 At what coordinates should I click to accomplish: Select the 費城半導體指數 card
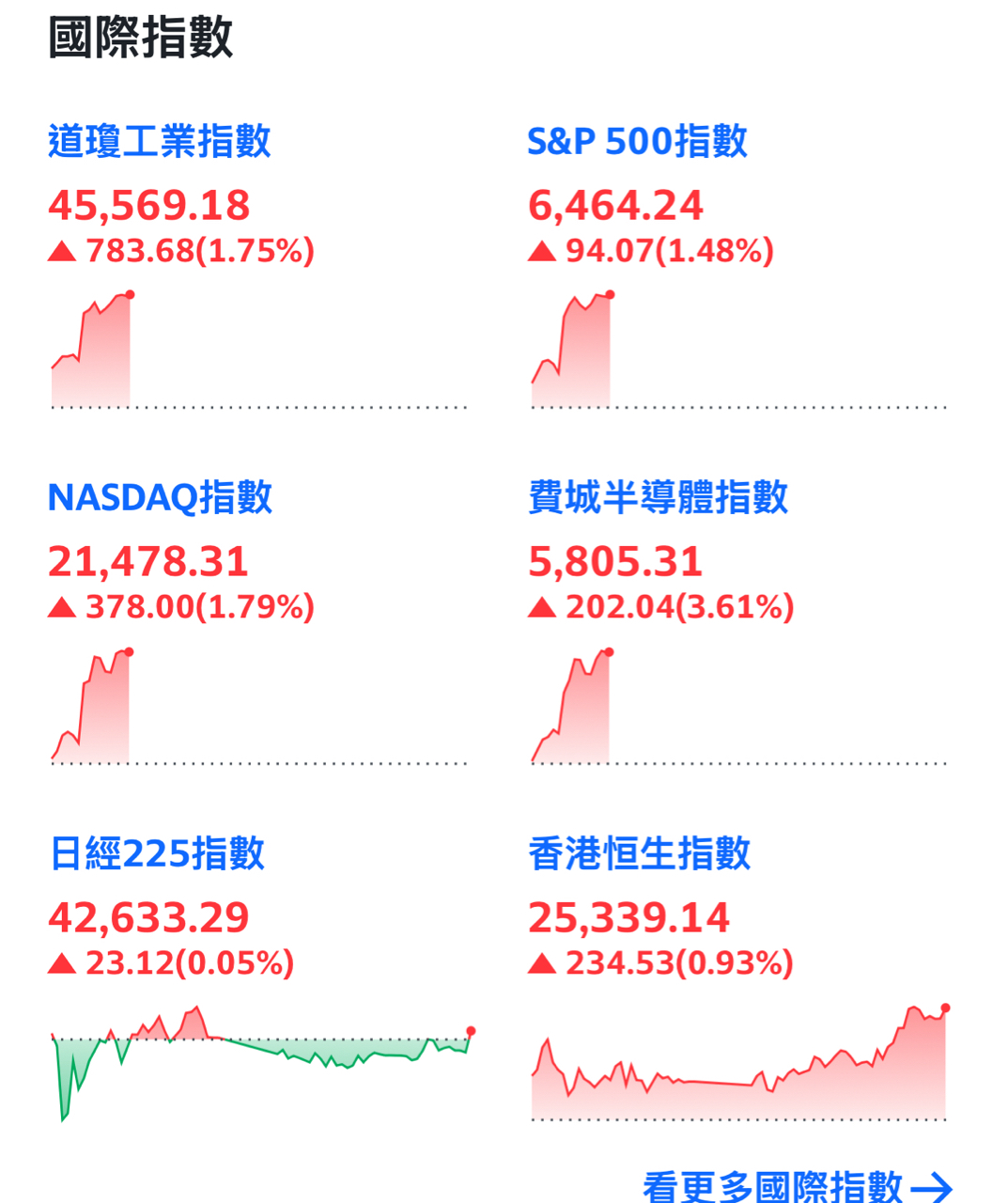(x=658, y=498)
